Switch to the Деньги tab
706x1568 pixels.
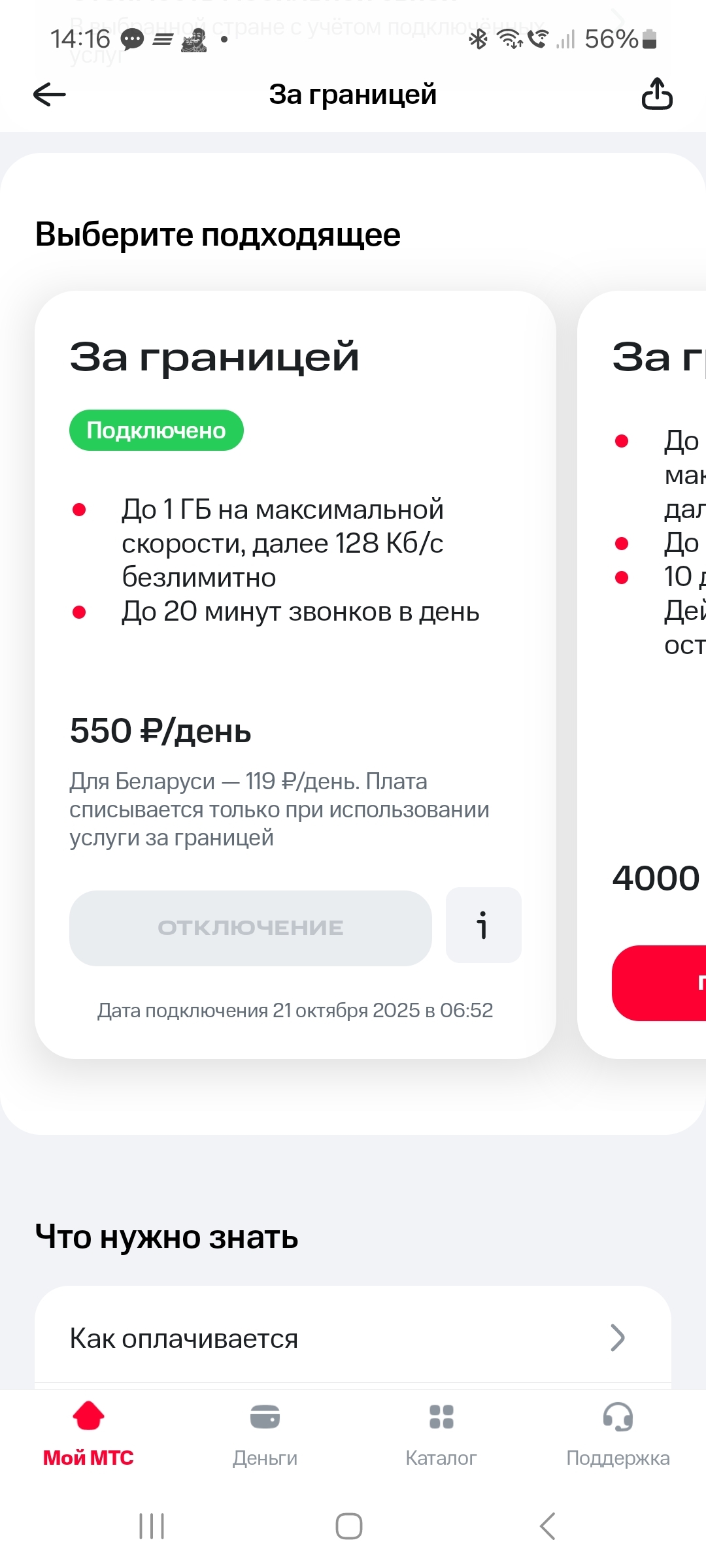265,1434
